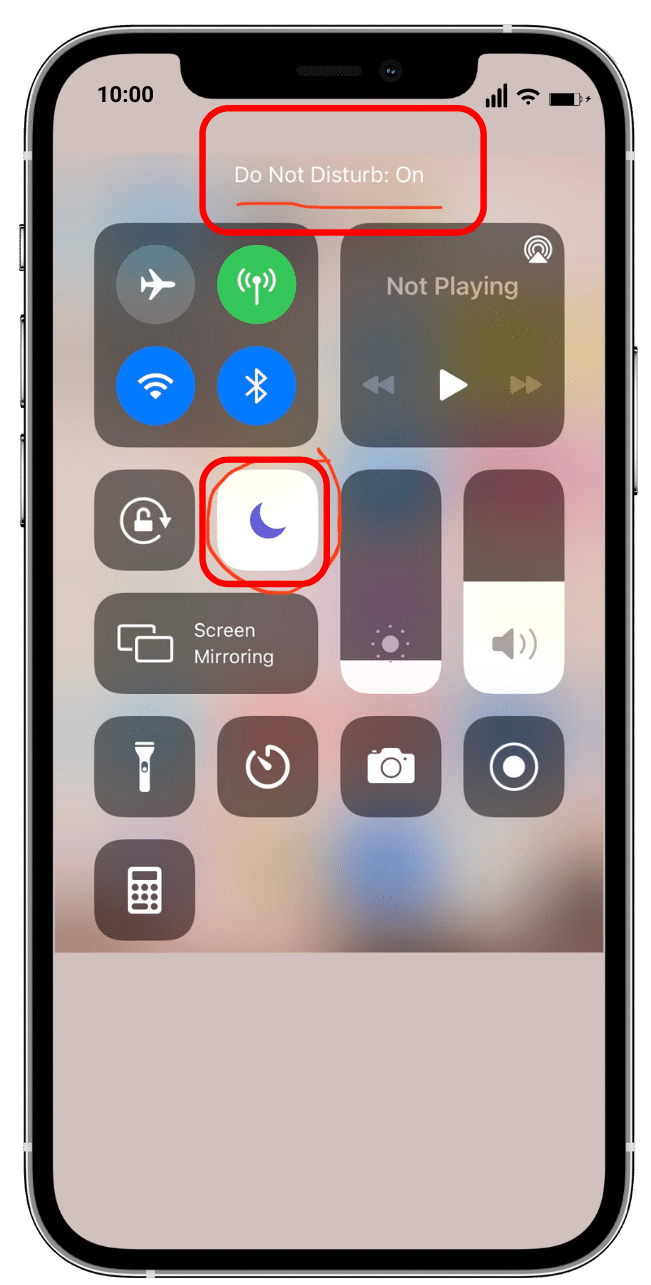This screenshot has height=1285, width=651.
Task: Turn off Do Not Disturb moon
Action: pos(267,520)
